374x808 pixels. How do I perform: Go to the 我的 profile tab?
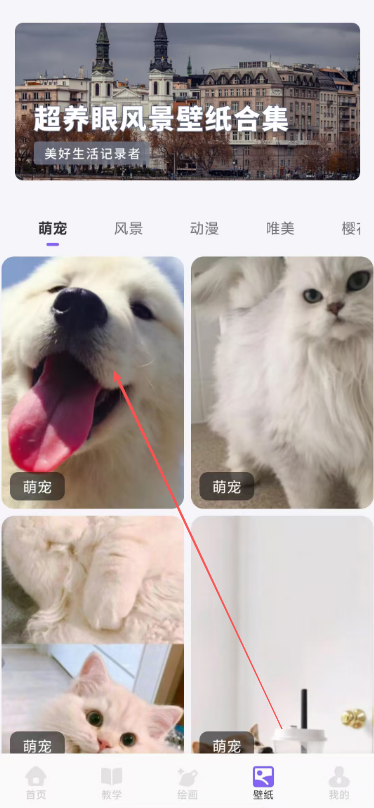[x=339, y=782]
